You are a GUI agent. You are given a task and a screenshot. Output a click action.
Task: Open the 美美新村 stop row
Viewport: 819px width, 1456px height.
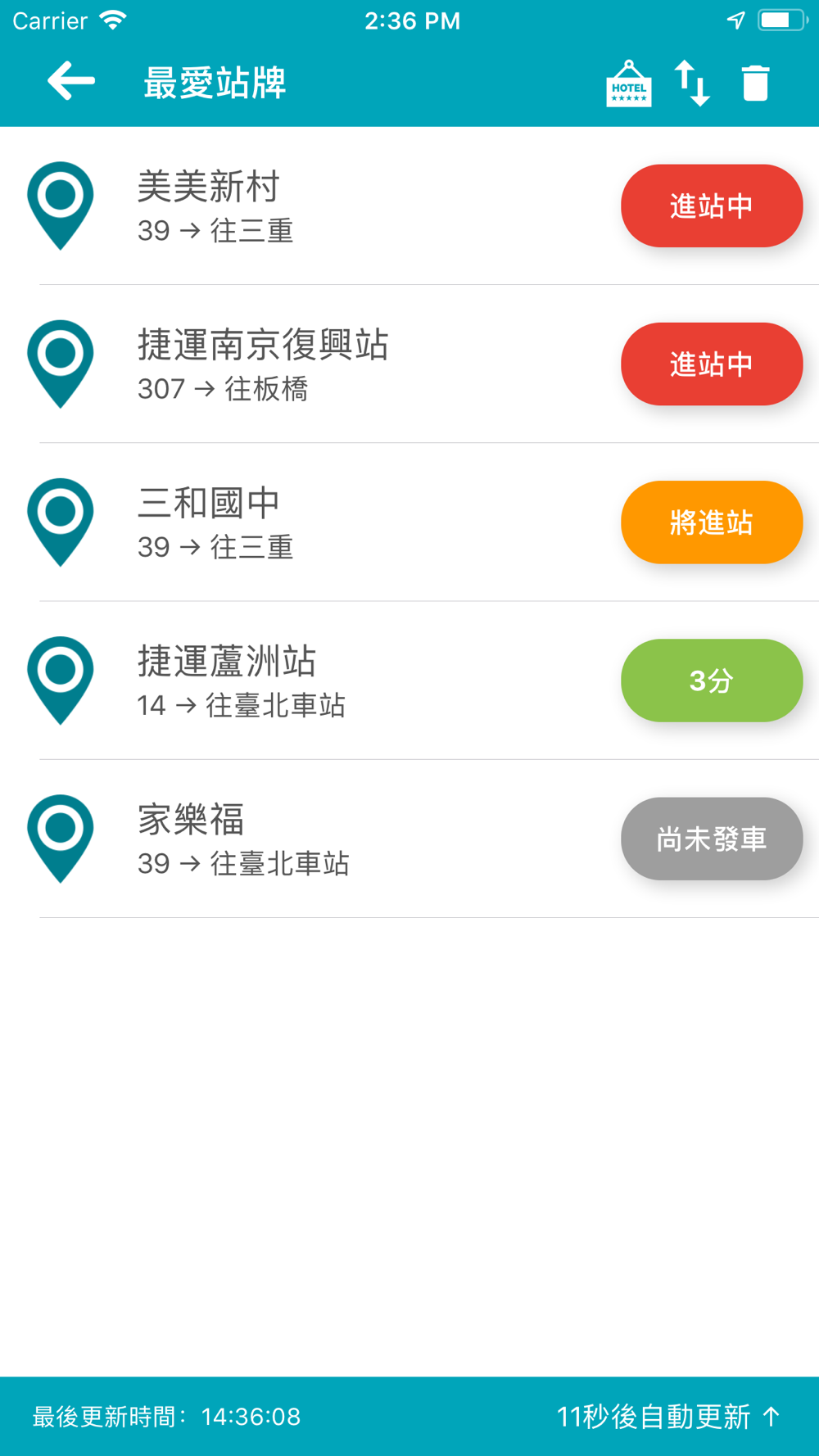[x=409, y=206]
